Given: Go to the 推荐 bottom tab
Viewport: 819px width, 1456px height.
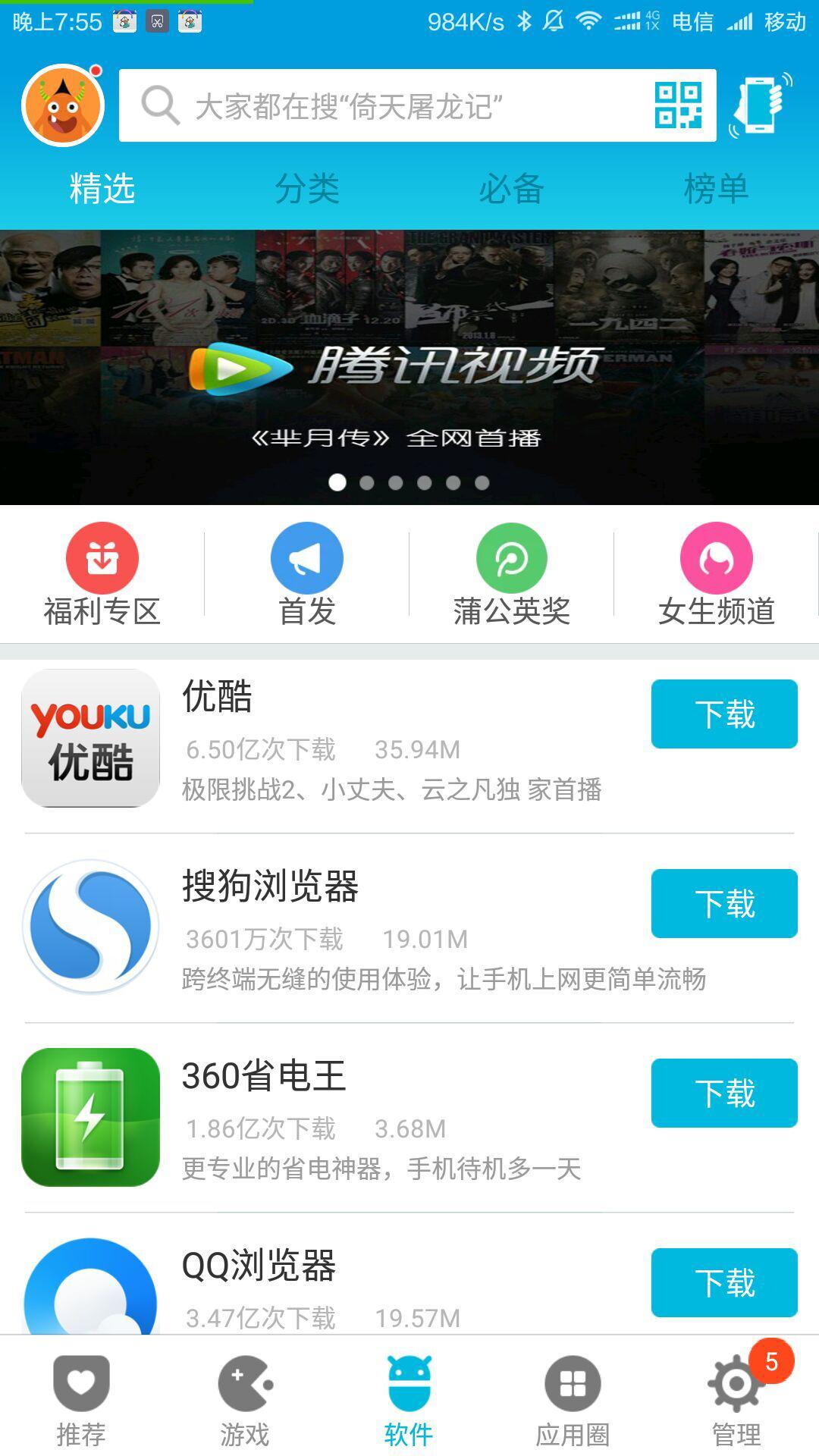Looking at the screenshot, I should (81, 1400).
